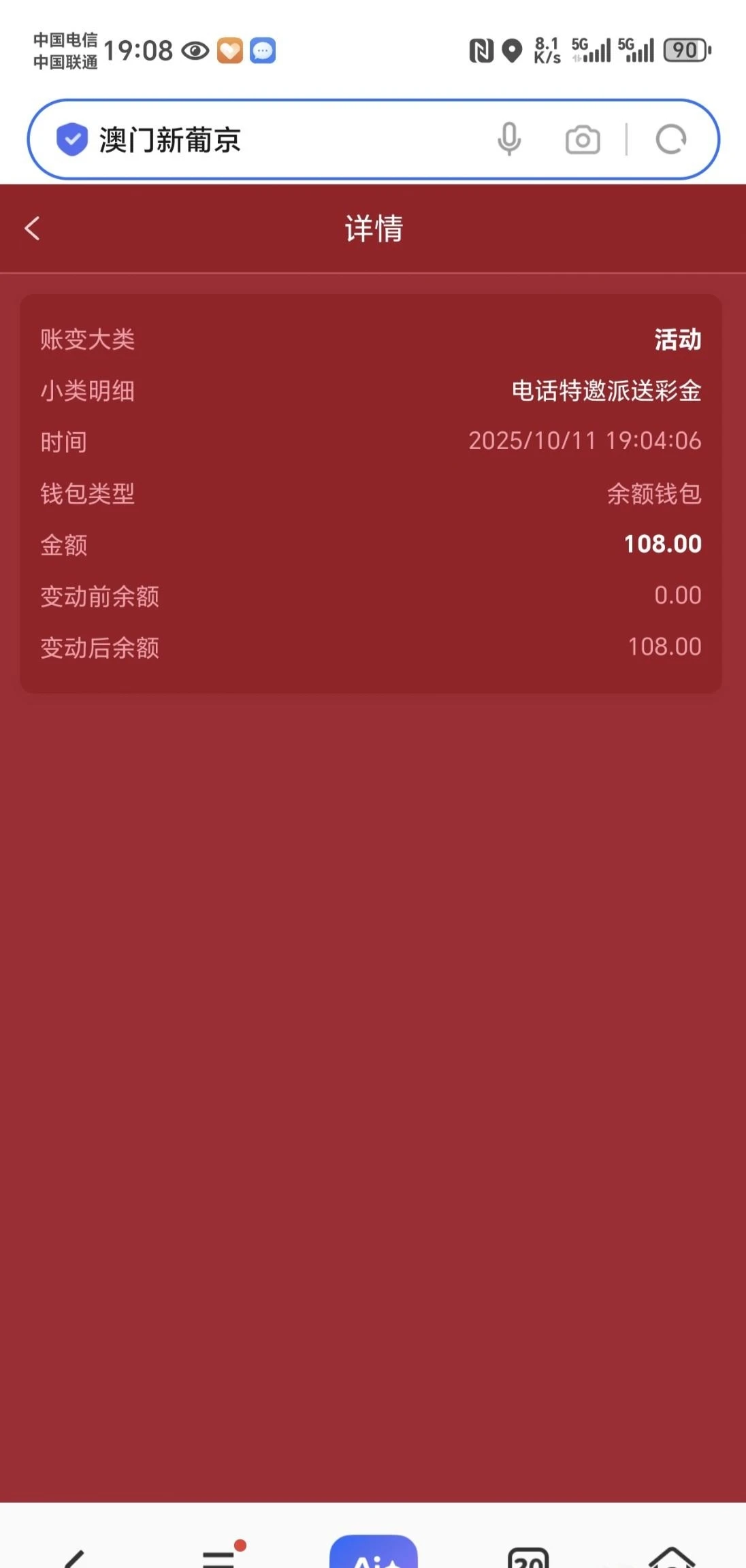The height and width of the screenshot is (1568, 746).
Task: Select the 小类明细 value 电话特邀派送彩金
Action: click(608, 391)
